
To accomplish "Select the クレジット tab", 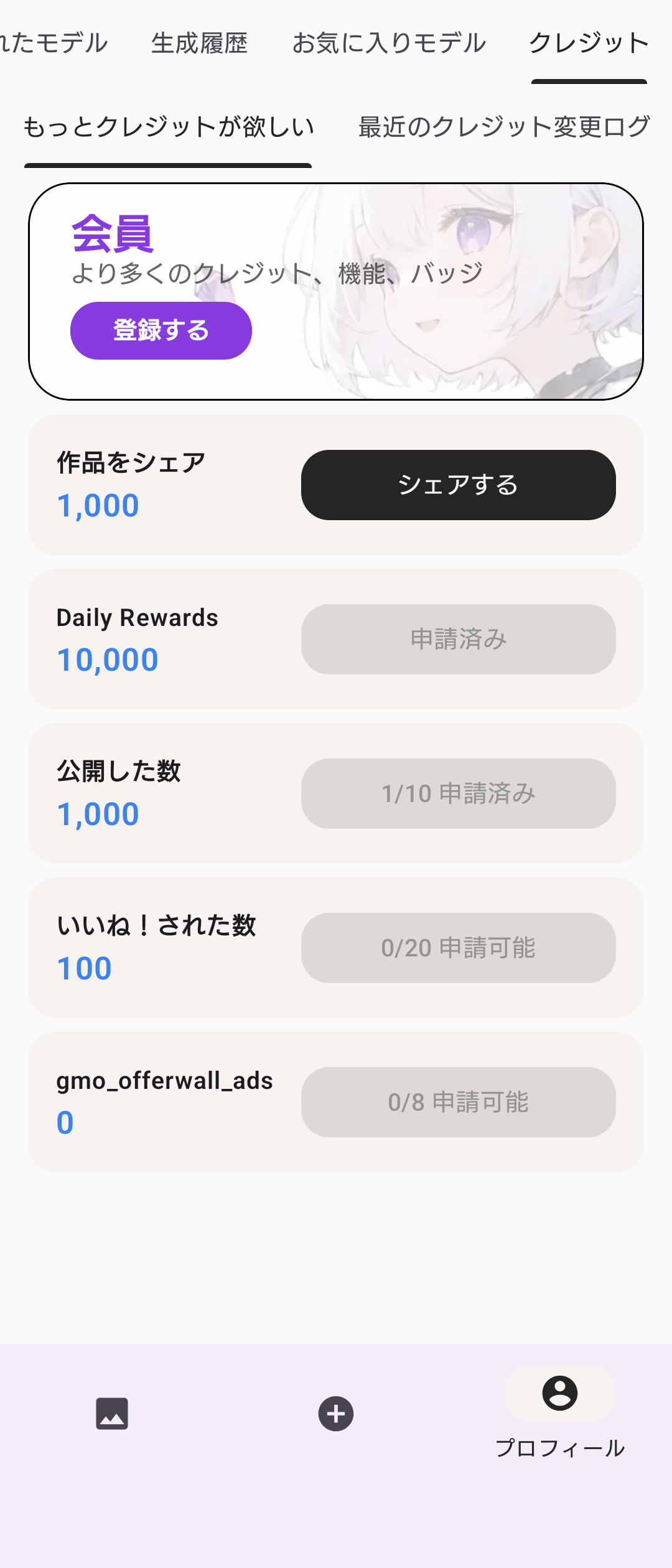I will click(x=589, y=44).
